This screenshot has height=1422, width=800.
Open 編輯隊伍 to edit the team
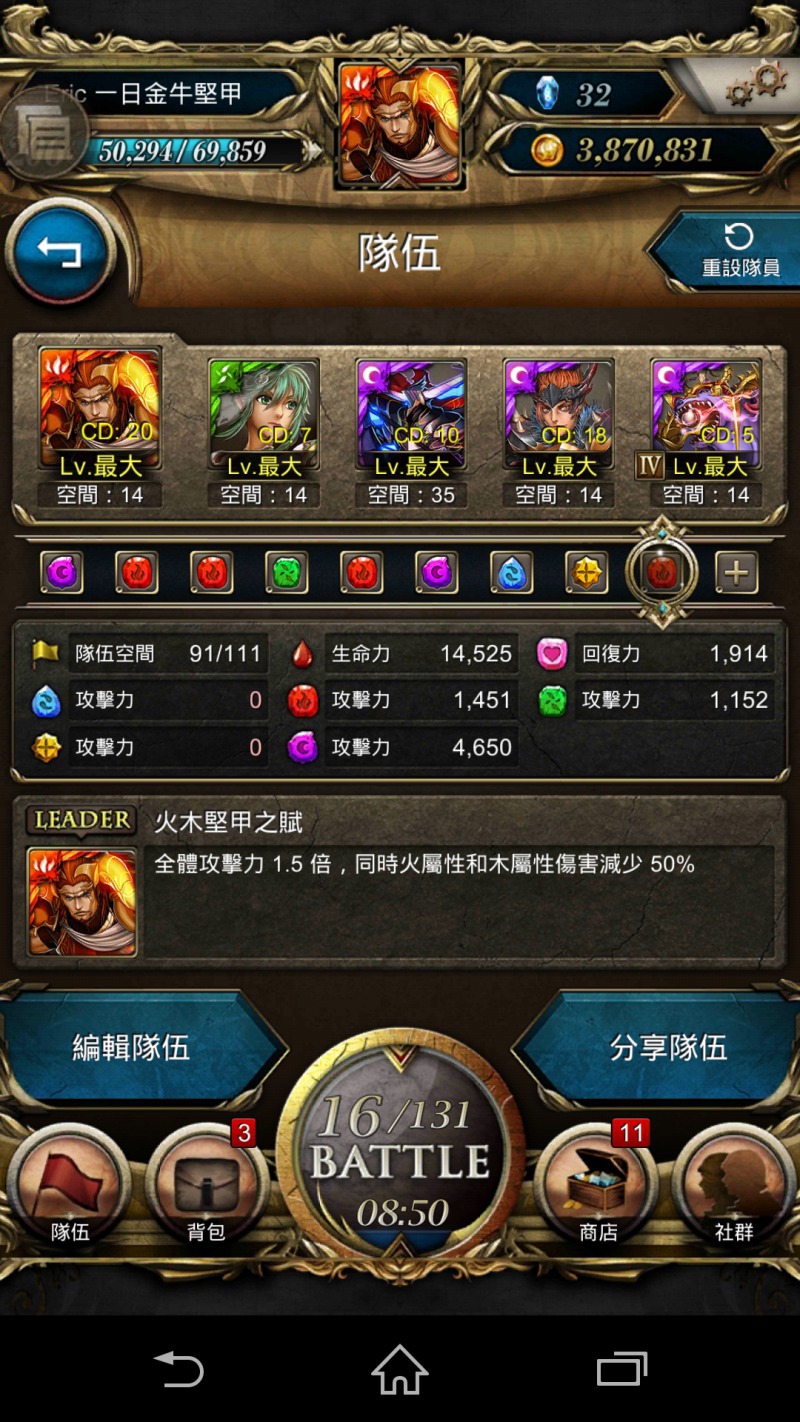(135, 1048)
